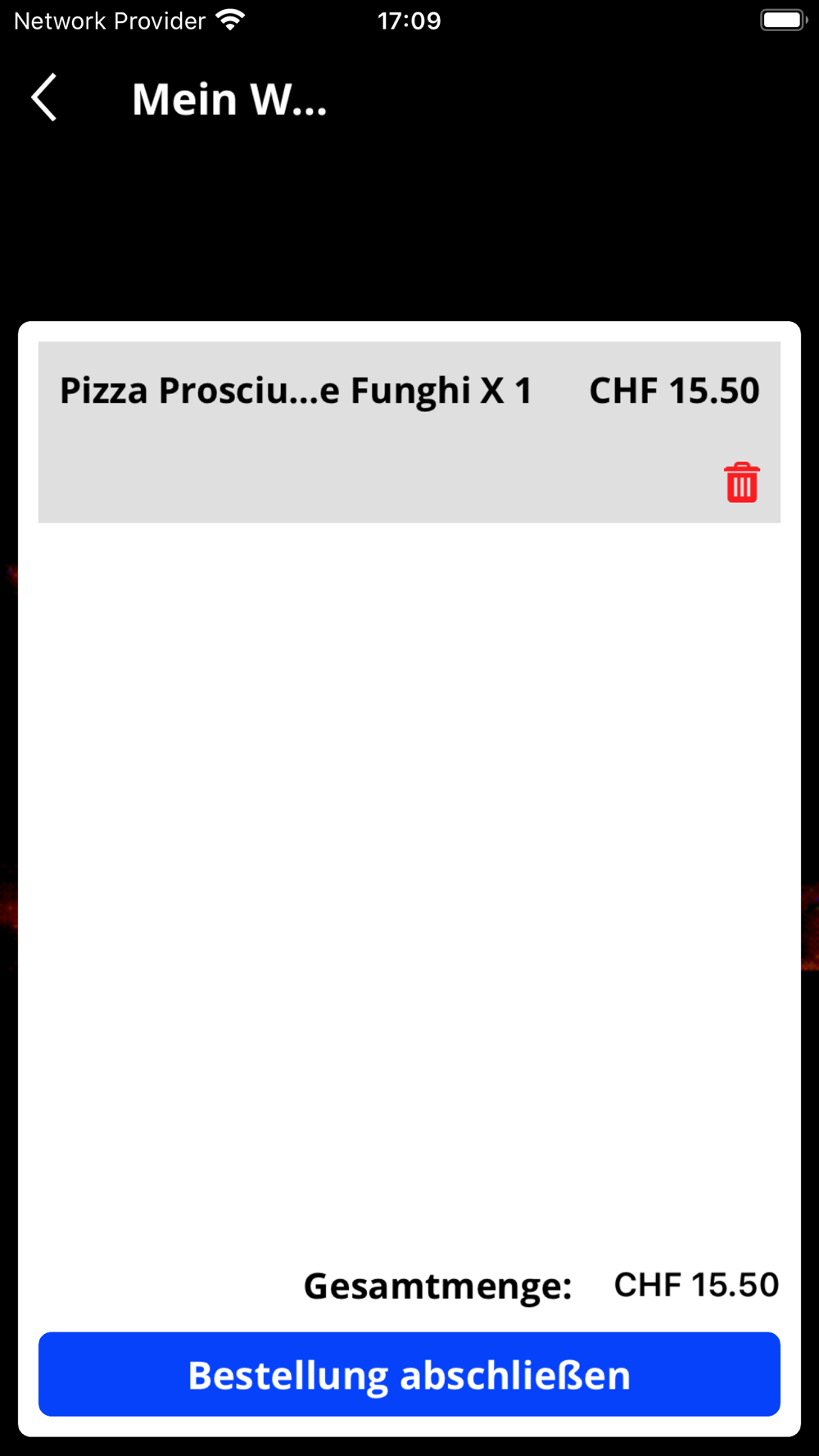Image resolution: width=819 pixels, height=1456 pixels.
Task: Tap the Bestellung abschließen button
Action: point(409,1374)
